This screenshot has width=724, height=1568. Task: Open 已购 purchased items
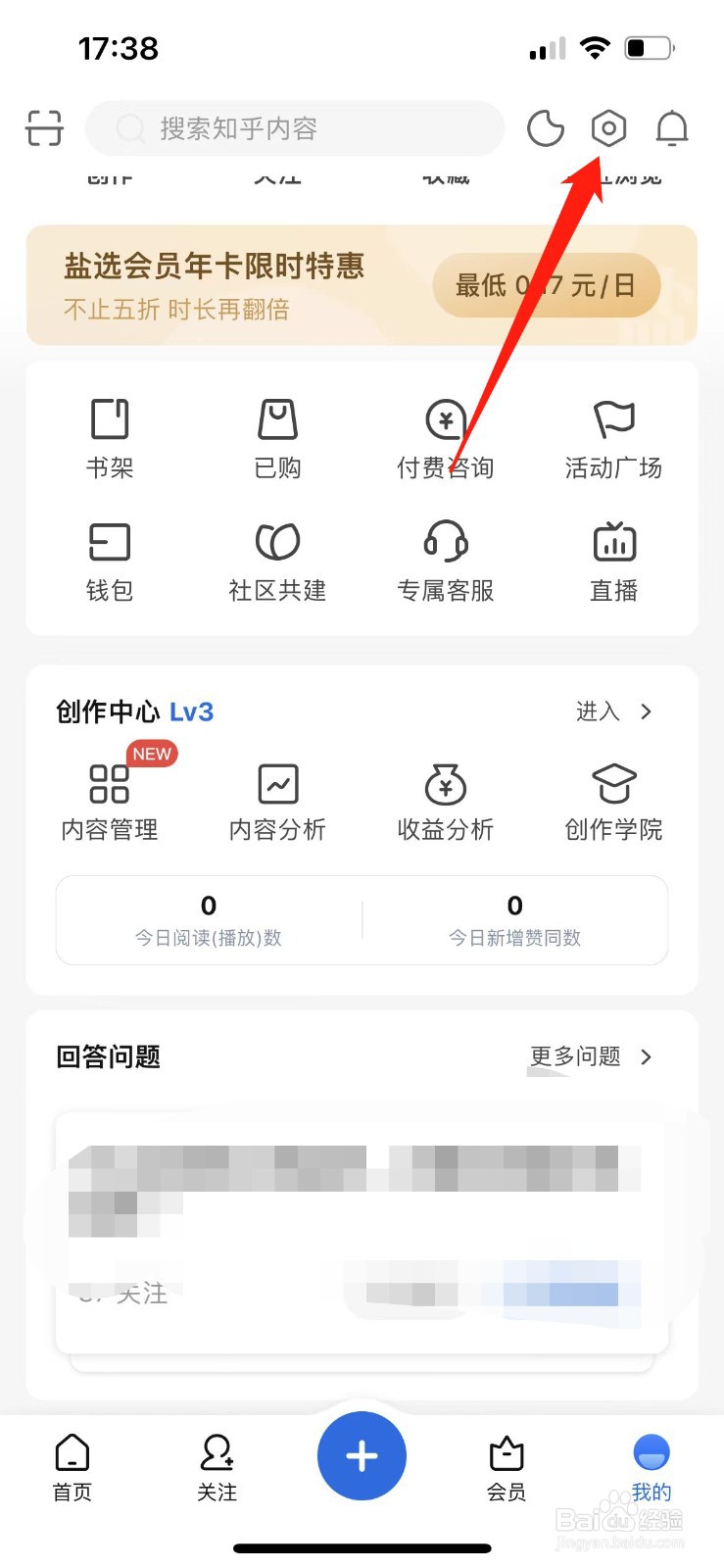pos(277,439)
